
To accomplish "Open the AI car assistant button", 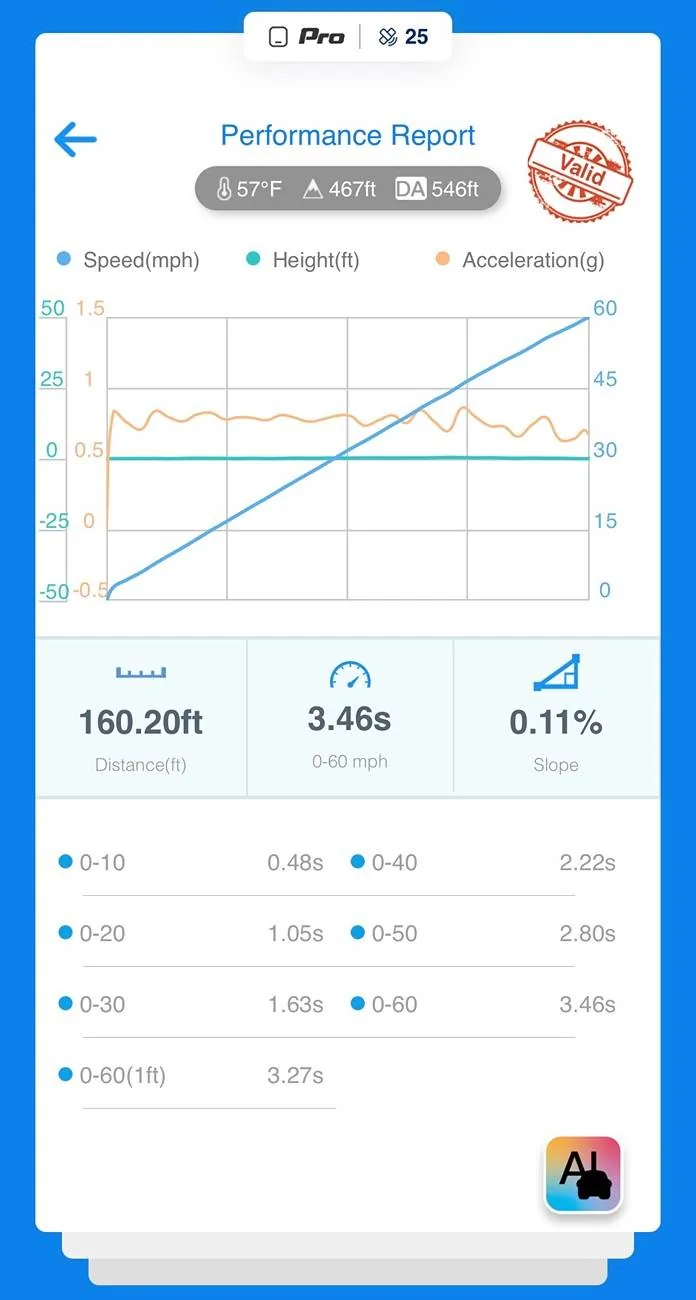I will [583, 1175].
